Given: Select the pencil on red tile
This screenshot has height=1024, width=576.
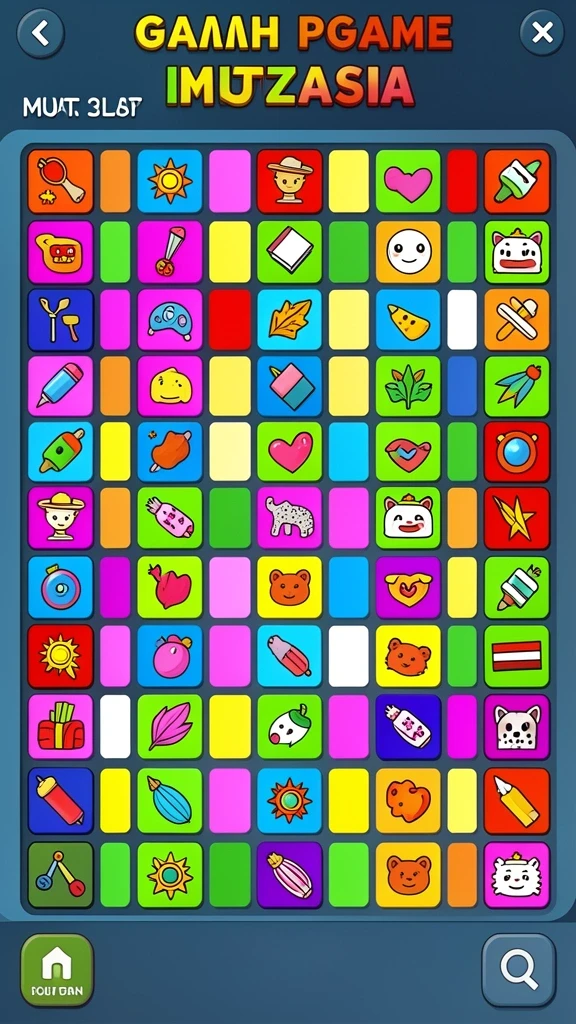Looking at the screenshot, I should tap(517, 801).
